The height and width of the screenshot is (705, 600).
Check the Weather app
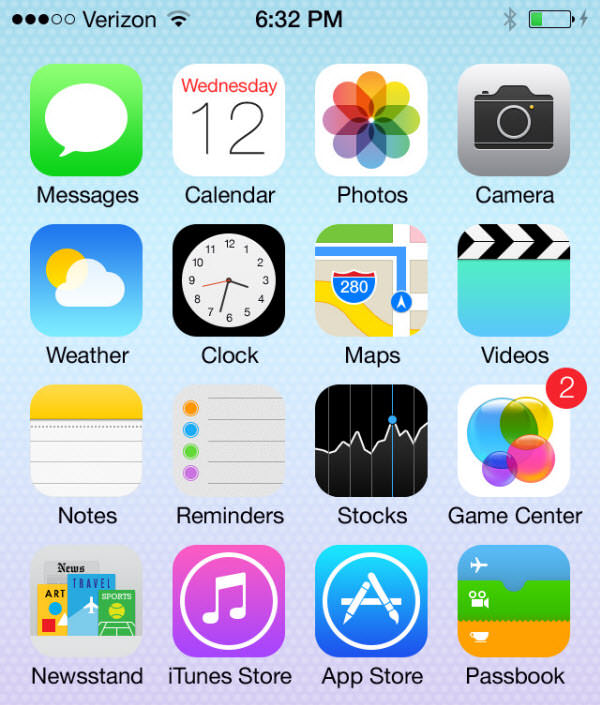(86, 280)
